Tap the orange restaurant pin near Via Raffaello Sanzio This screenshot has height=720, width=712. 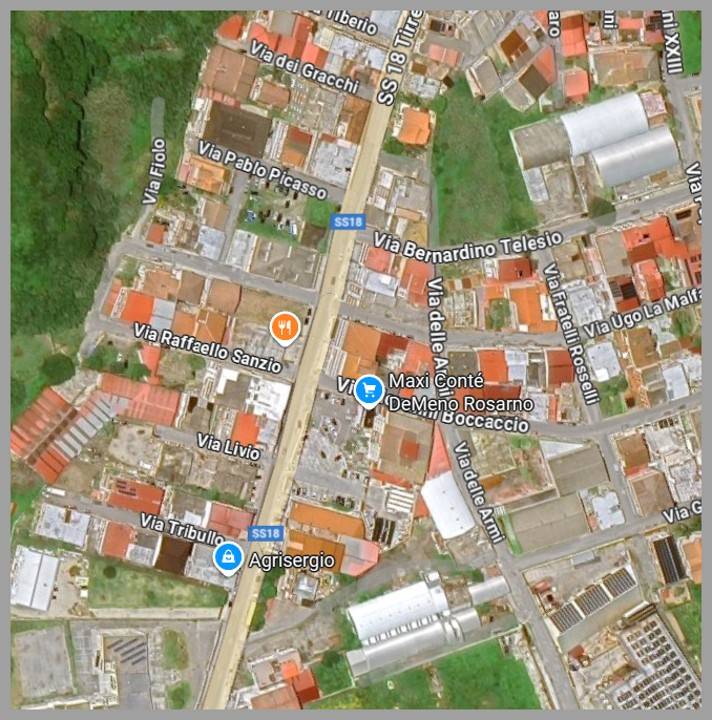point(285,326)
